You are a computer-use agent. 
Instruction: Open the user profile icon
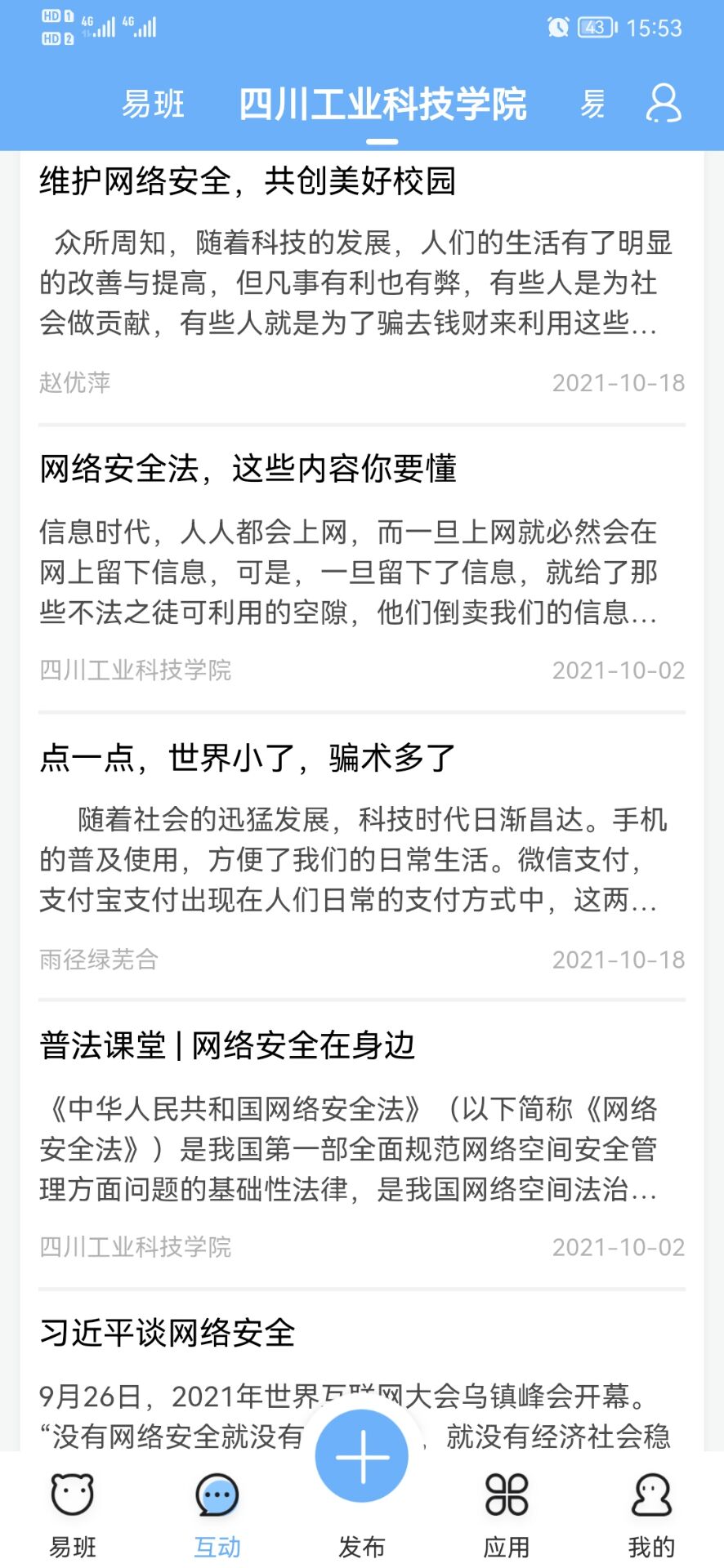click(x=663, y=104)
